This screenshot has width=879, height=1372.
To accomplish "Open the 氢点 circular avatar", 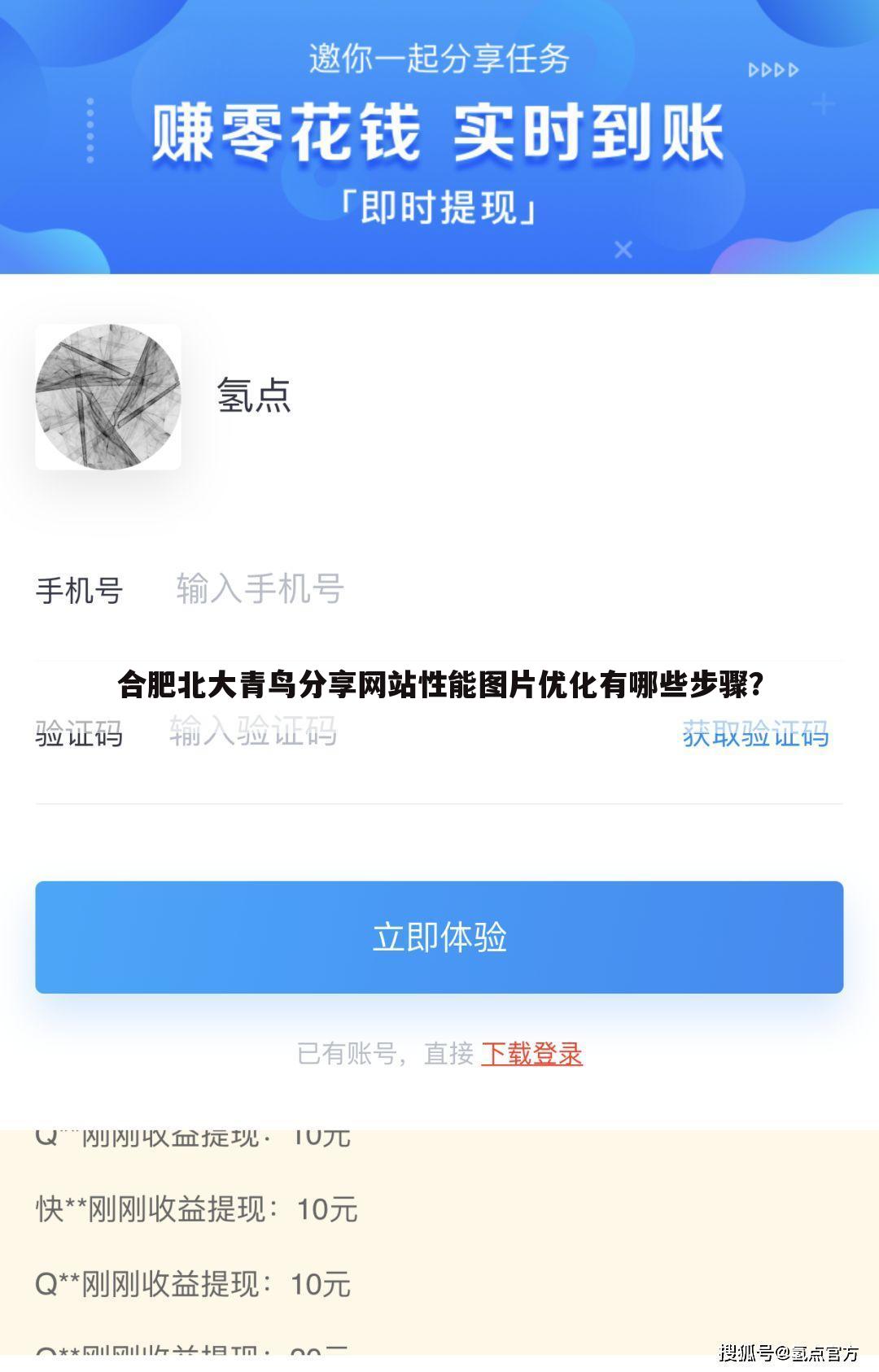I will (x=107, y=396).
